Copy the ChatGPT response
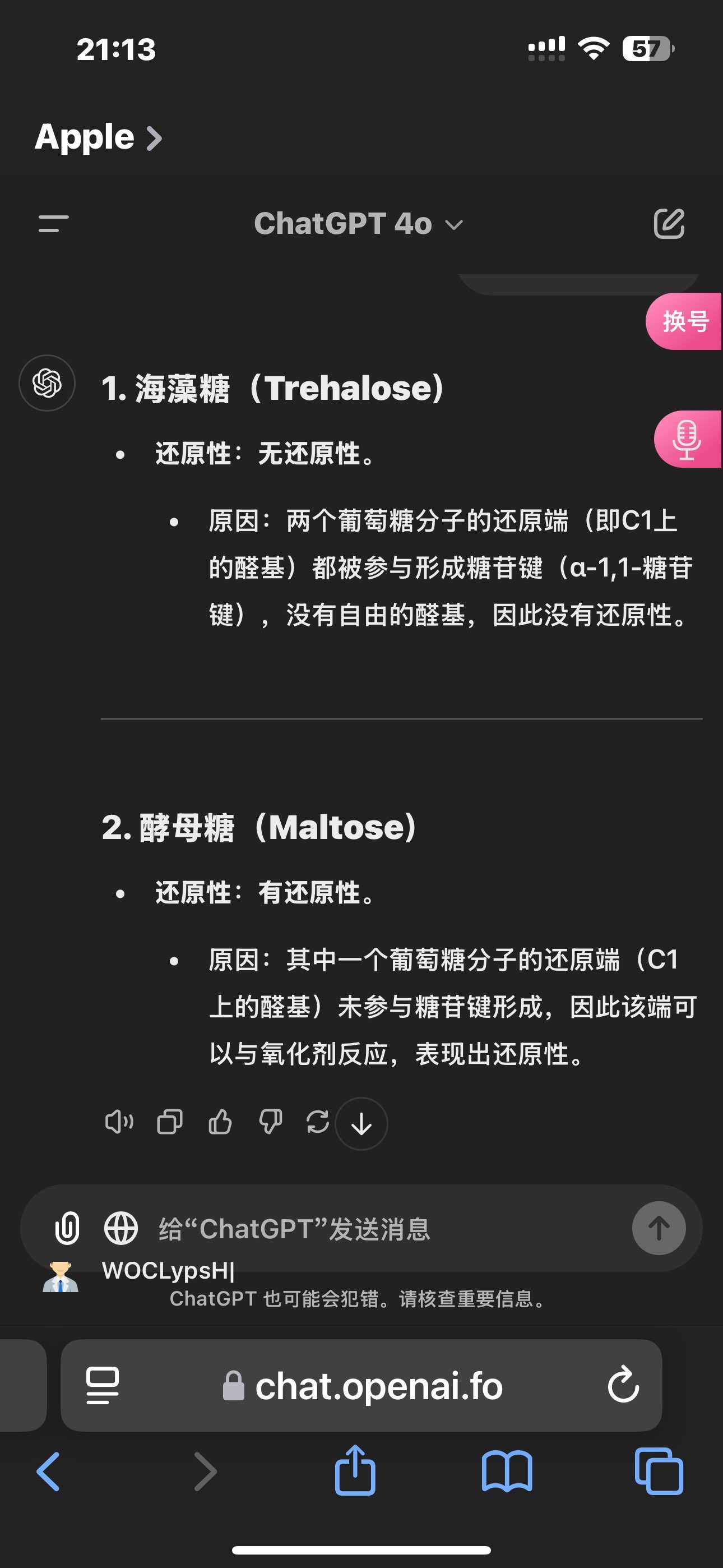This screenshot has height=1568, width=723. coord(169,1121)
